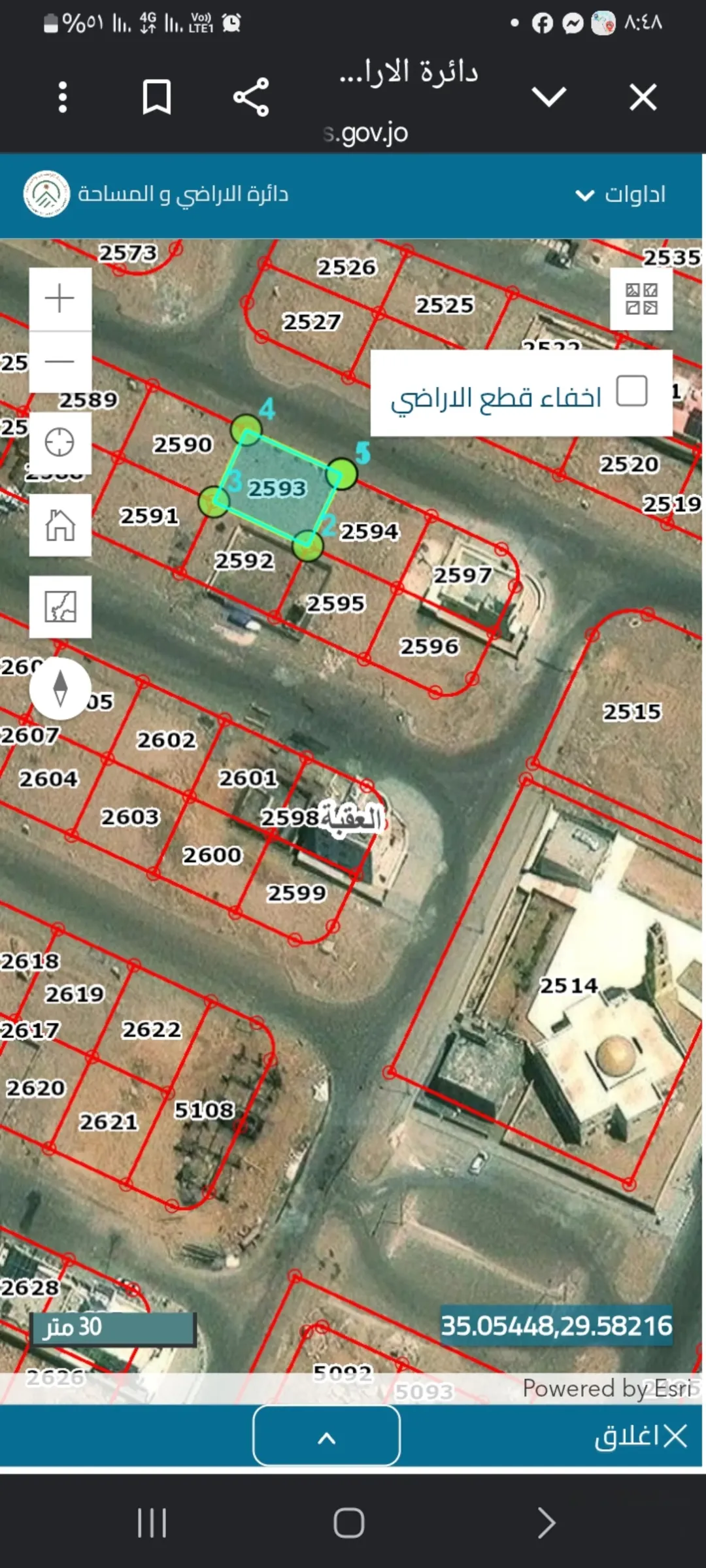
Task: Open recent apps from navigation bar
Action: 152,1523
